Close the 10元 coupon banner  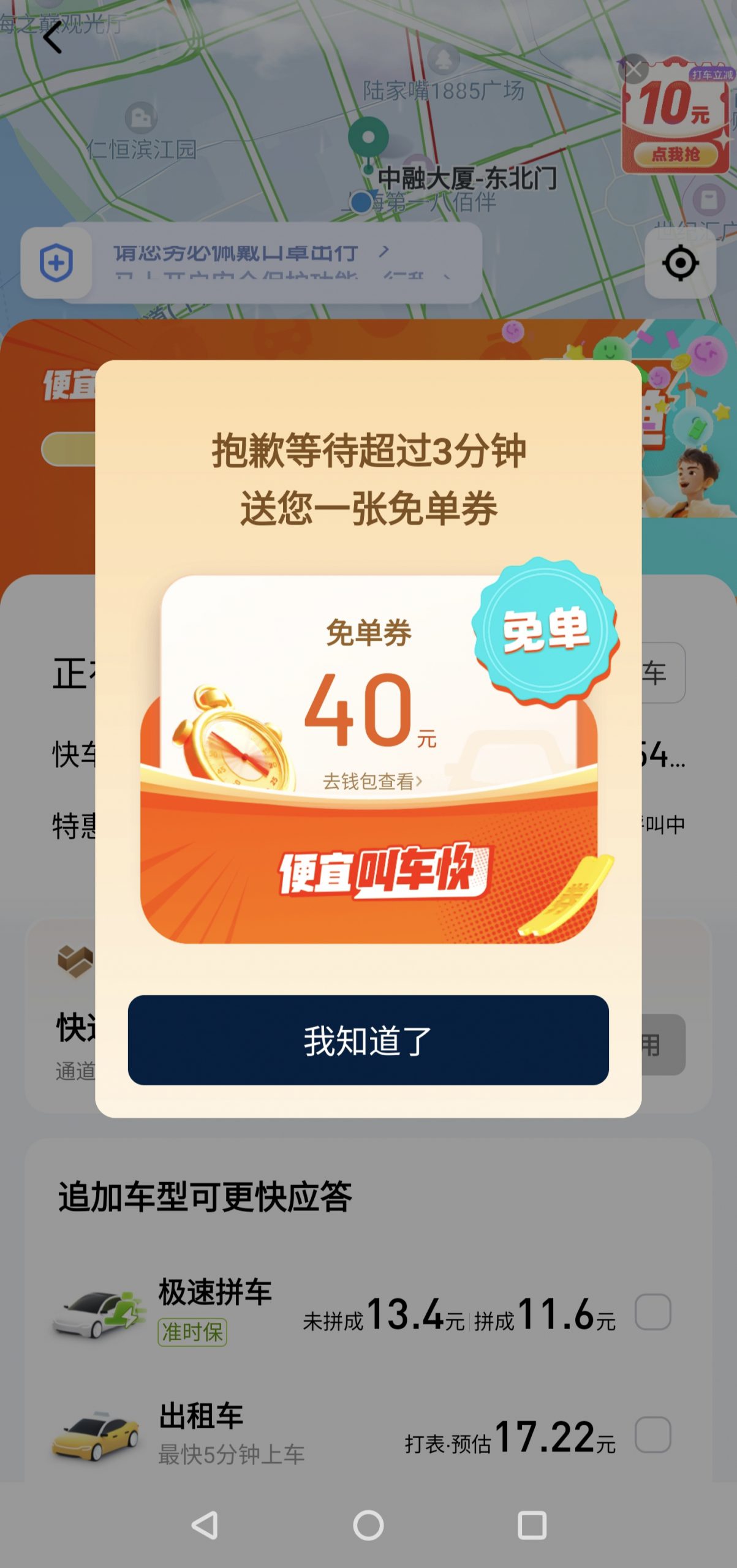pyautogui.click(x=633, y=70)
